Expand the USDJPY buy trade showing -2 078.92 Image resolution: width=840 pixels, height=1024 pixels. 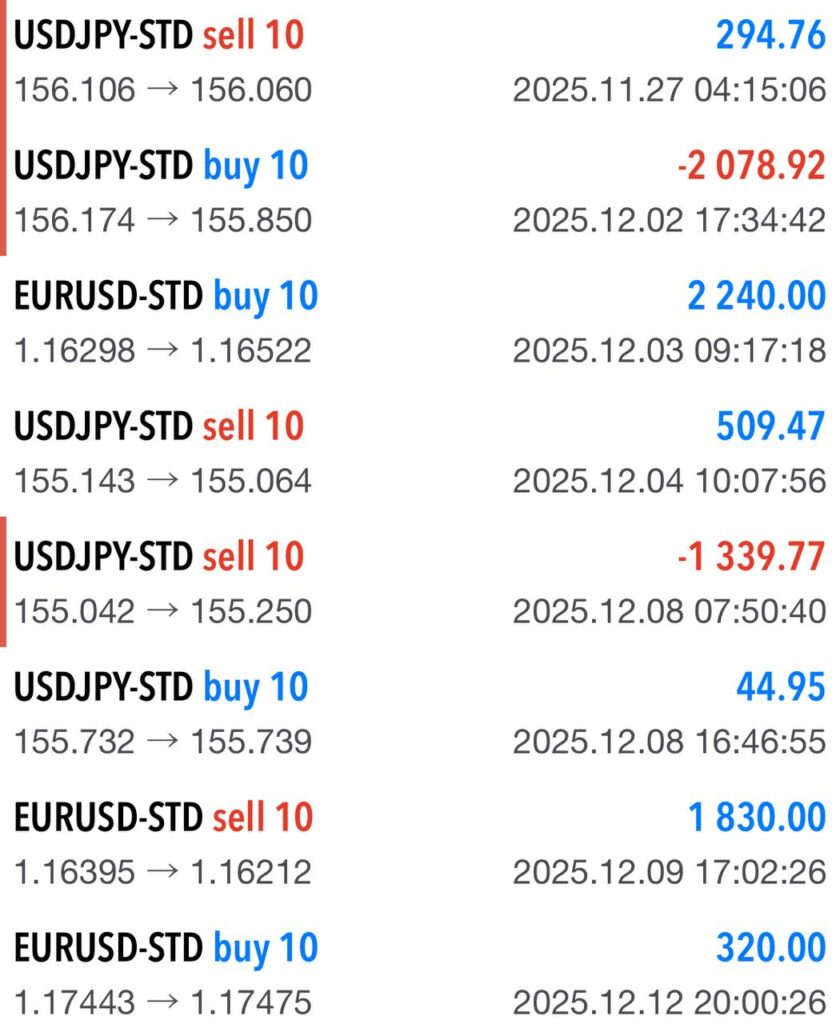pos(420,192)
